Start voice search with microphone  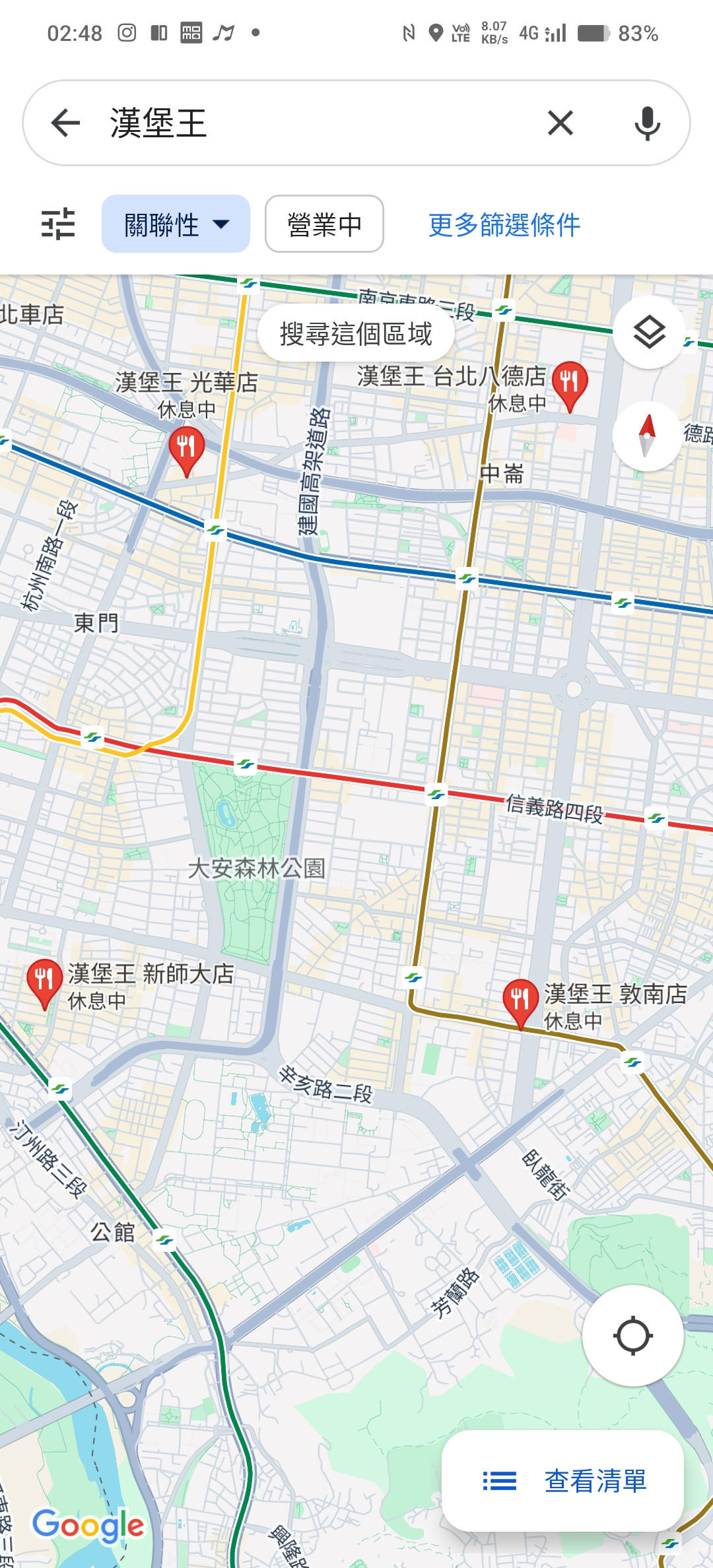[646, 123]
